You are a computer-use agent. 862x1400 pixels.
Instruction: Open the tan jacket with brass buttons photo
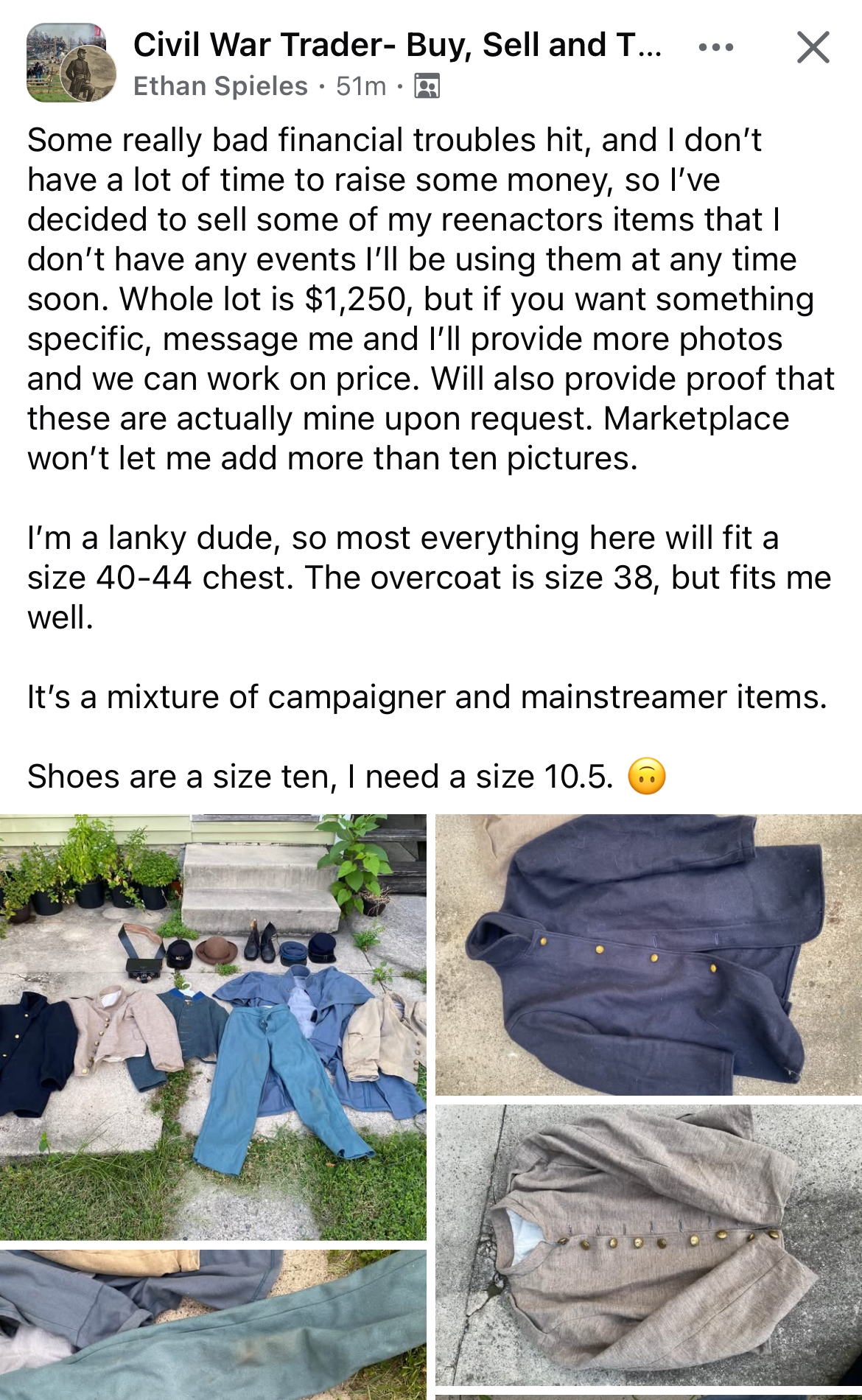click(648, 1245)
